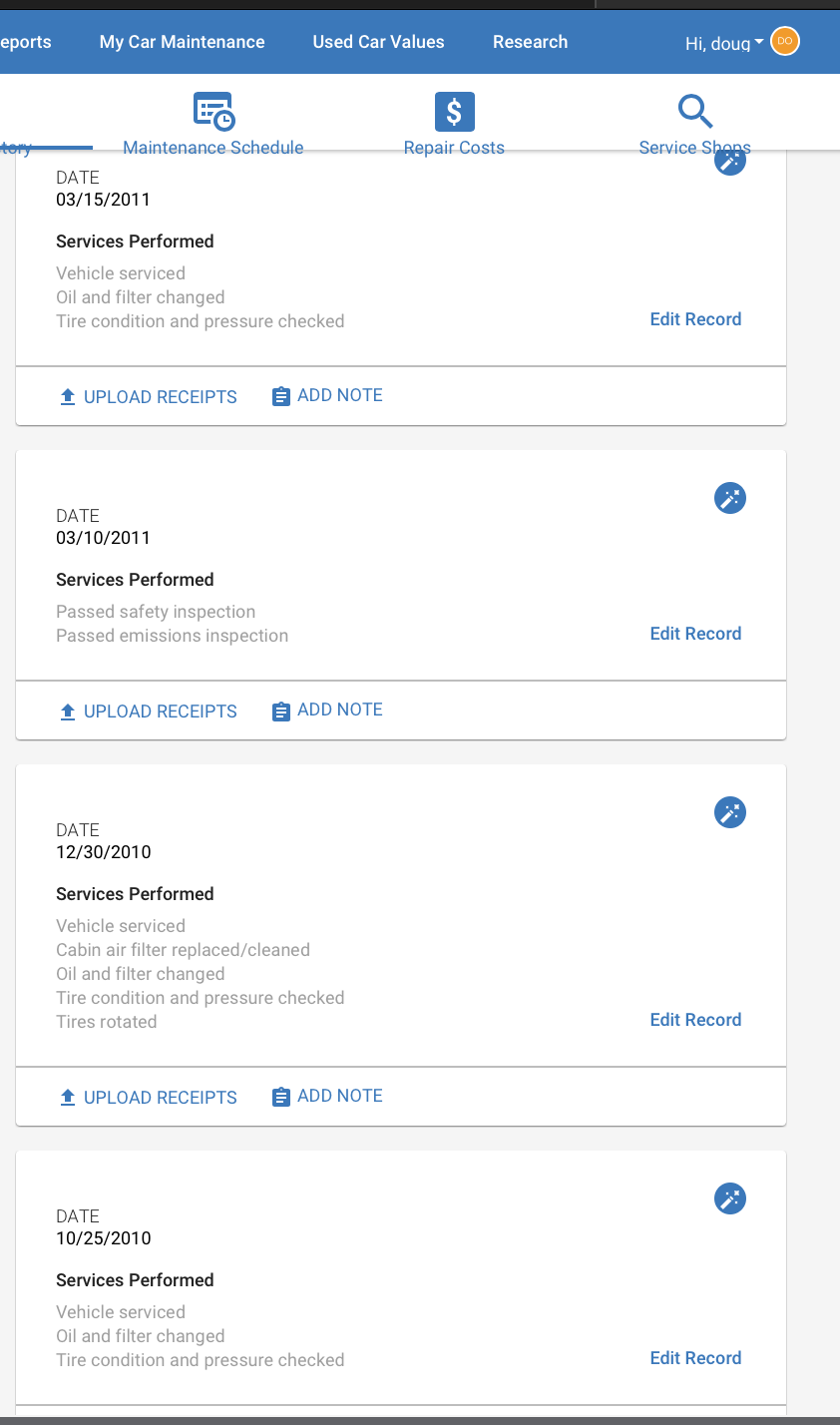840x1425 pixels.
Task: Switch to the Repair Costs tab
Action: pos(454,124)
